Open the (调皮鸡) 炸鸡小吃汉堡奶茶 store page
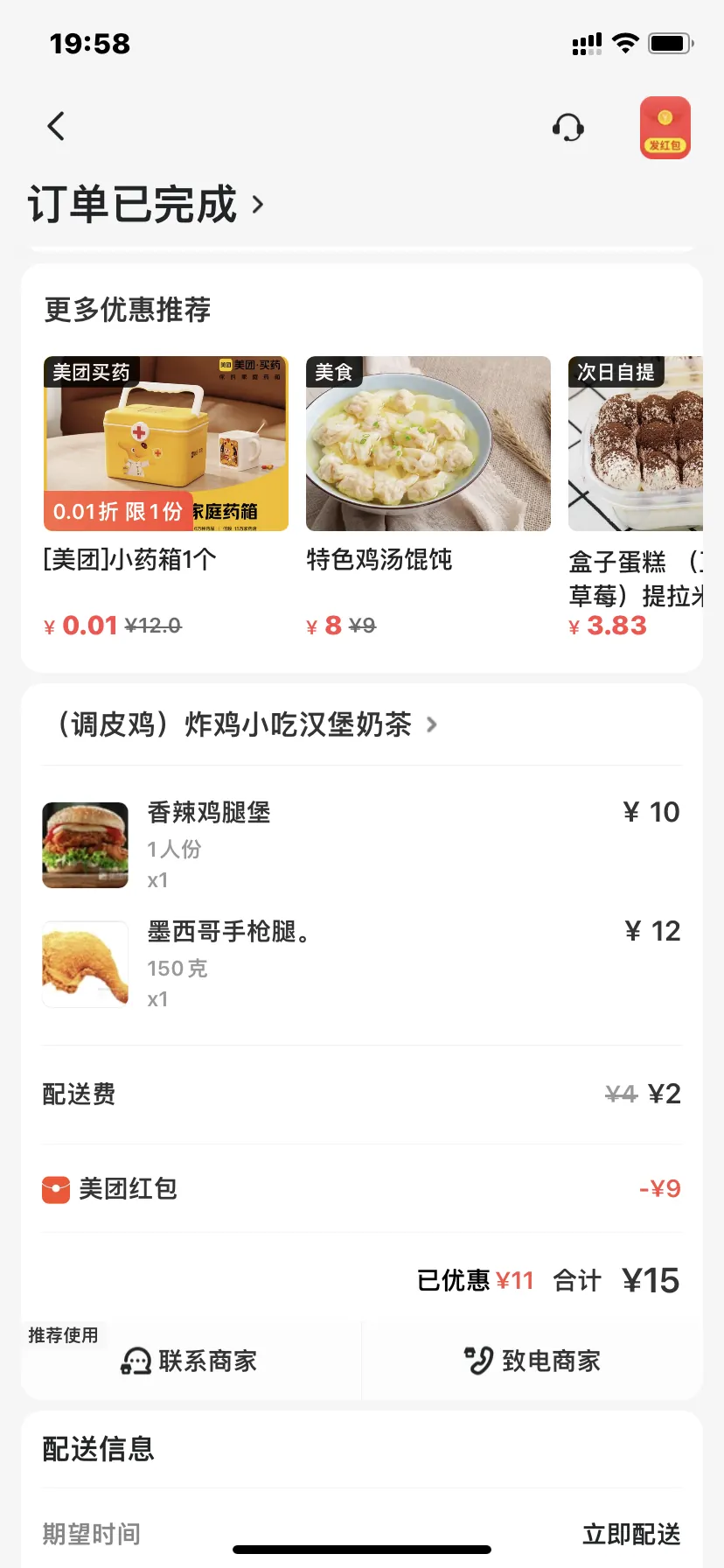 (247, 724)
